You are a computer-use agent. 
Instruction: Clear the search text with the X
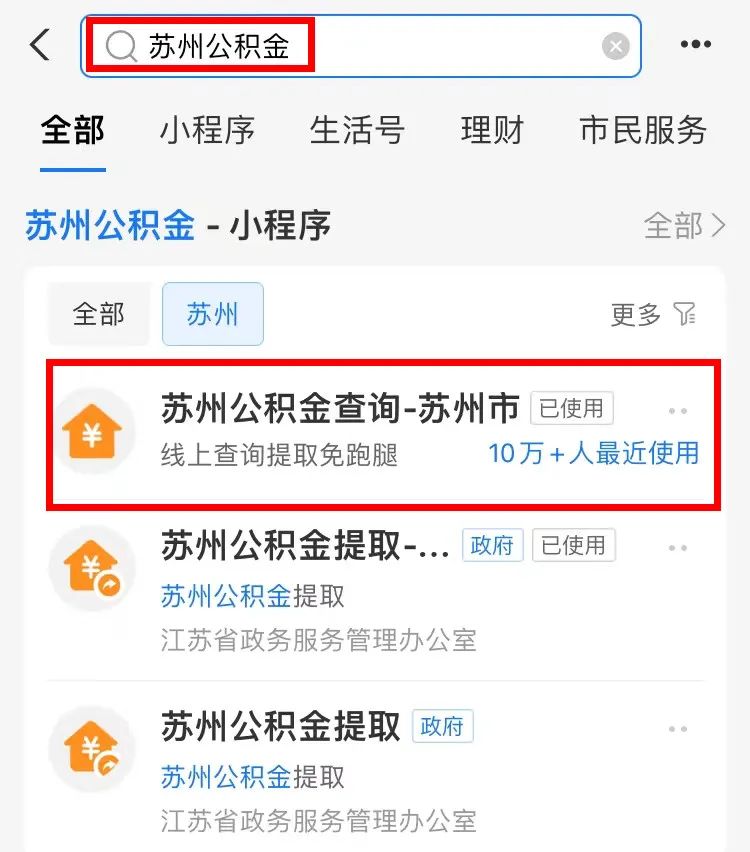pyautogui.click(x=616, y=46)
